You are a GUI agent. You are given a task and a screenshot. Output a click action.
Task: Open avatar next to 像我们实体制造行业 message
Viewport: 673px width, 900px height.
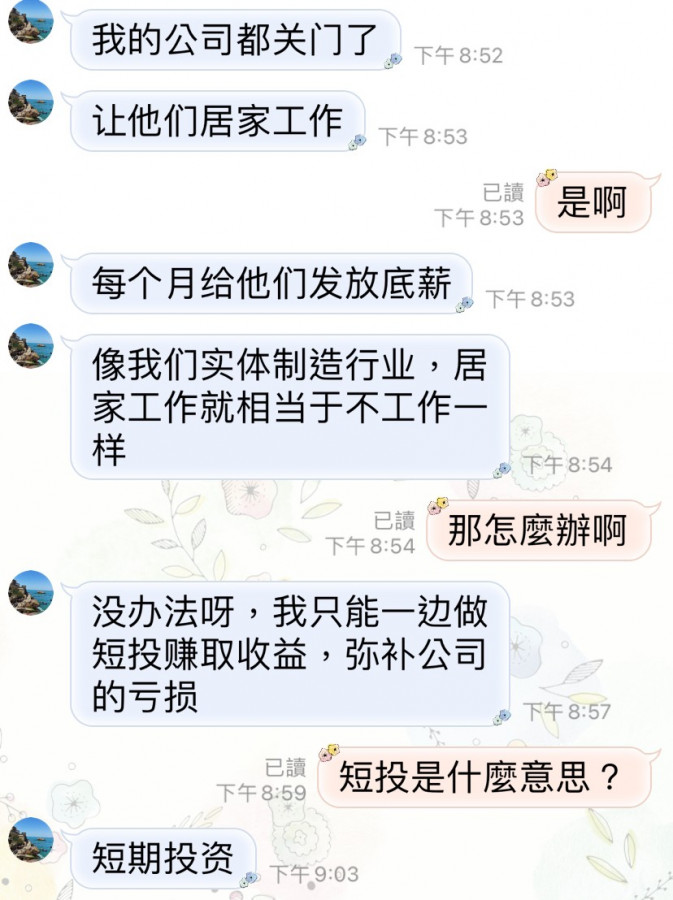[30, 346]
